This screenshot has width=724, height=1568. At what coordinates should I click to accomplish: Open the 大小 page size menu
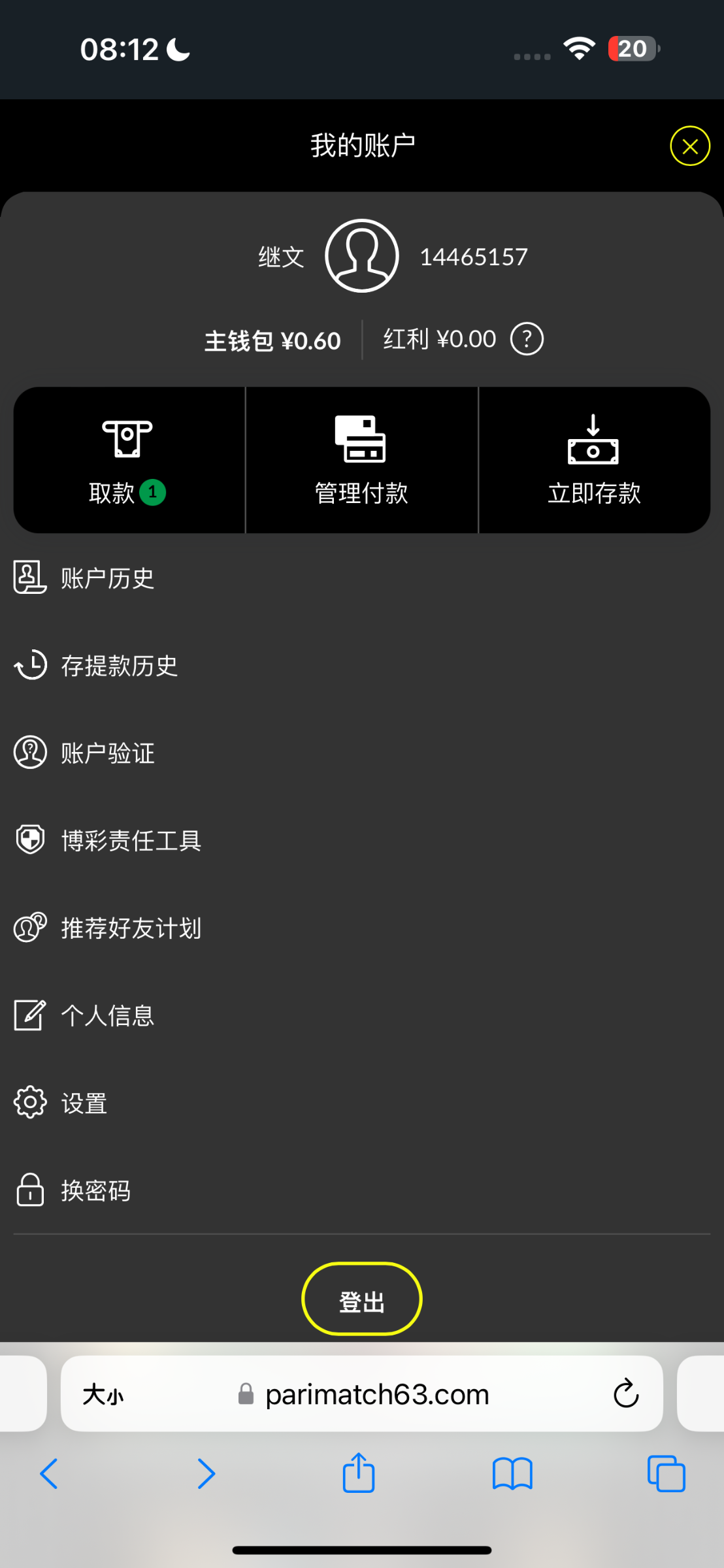pyautogui.click(x=103, y=1393)
